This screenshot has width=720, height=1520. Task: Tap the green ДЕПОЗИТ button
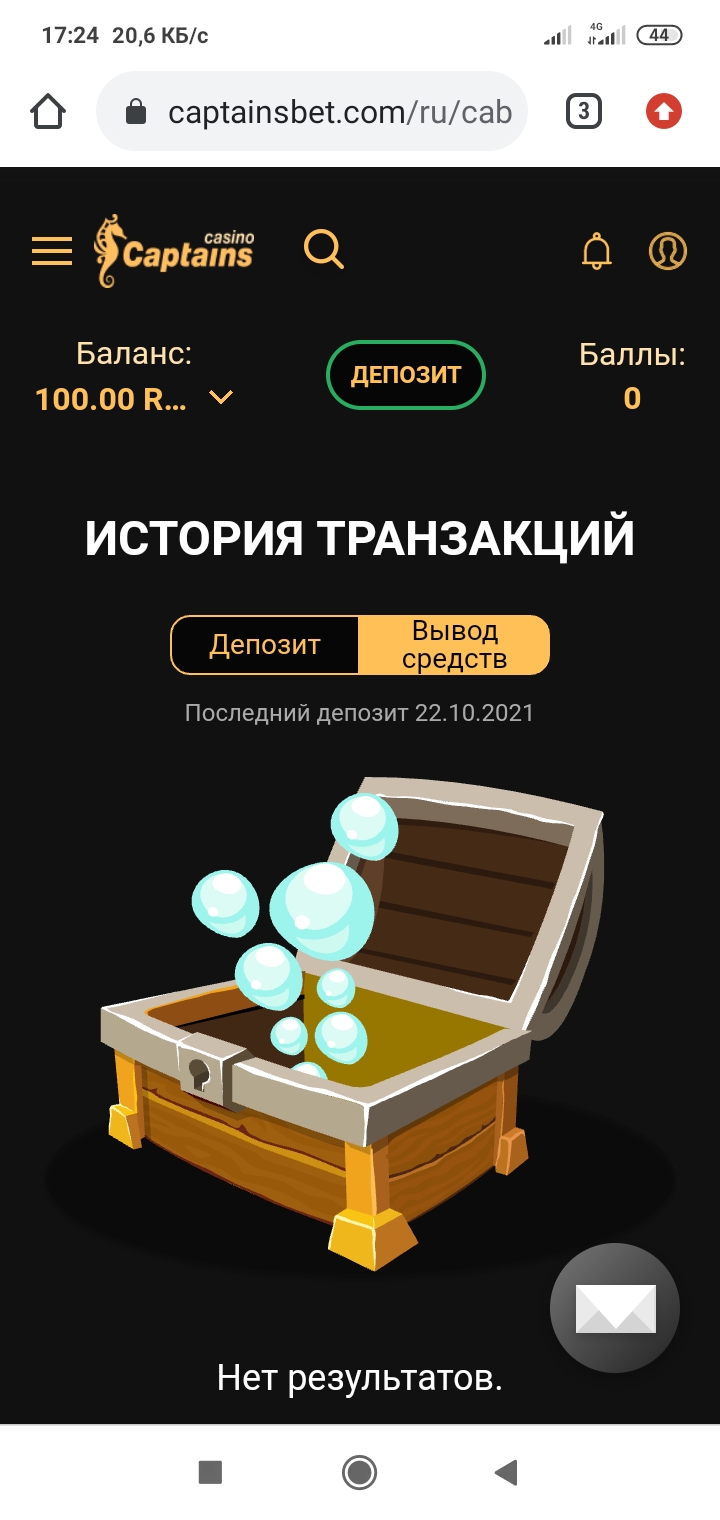406,375
